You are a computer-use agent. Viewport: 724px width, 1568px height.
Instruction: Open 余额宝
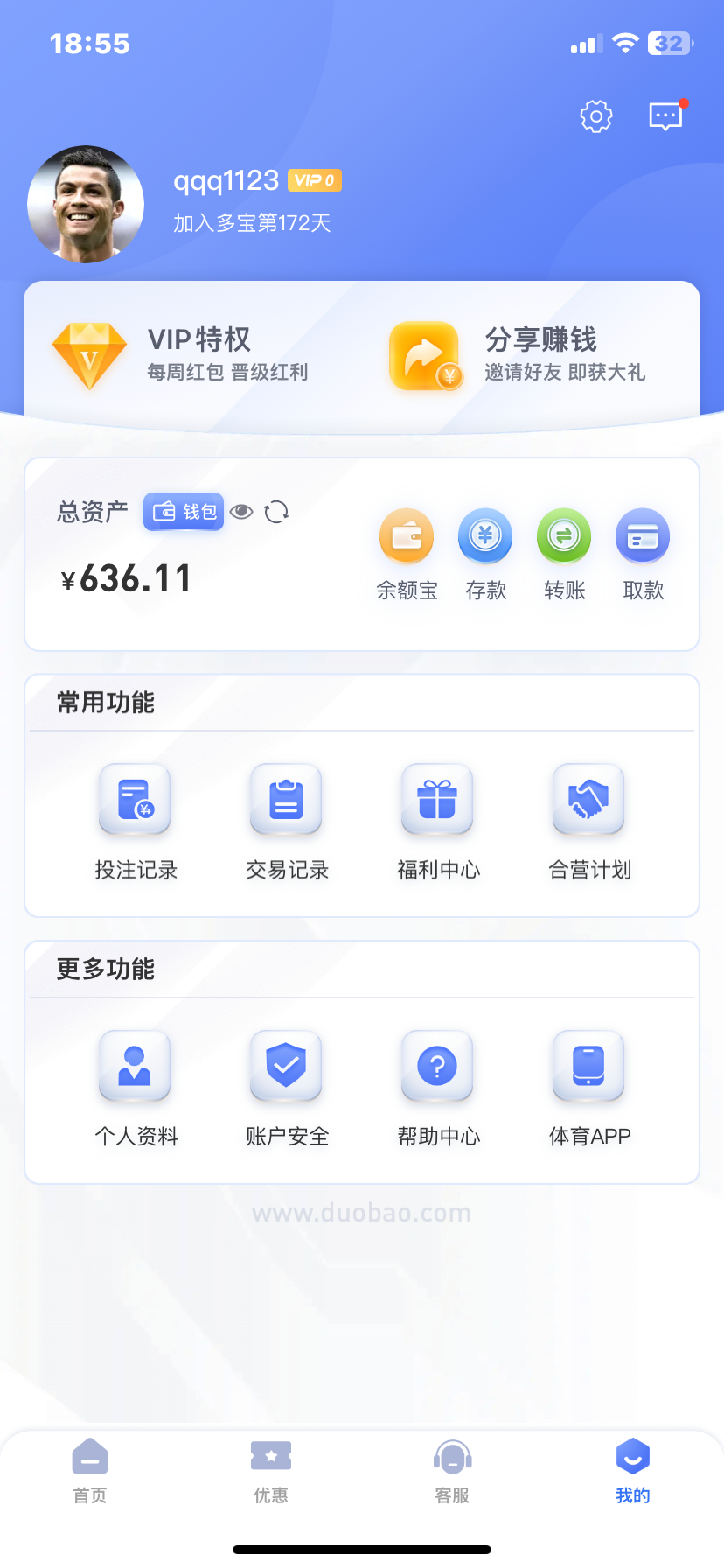tap(407, 553)
